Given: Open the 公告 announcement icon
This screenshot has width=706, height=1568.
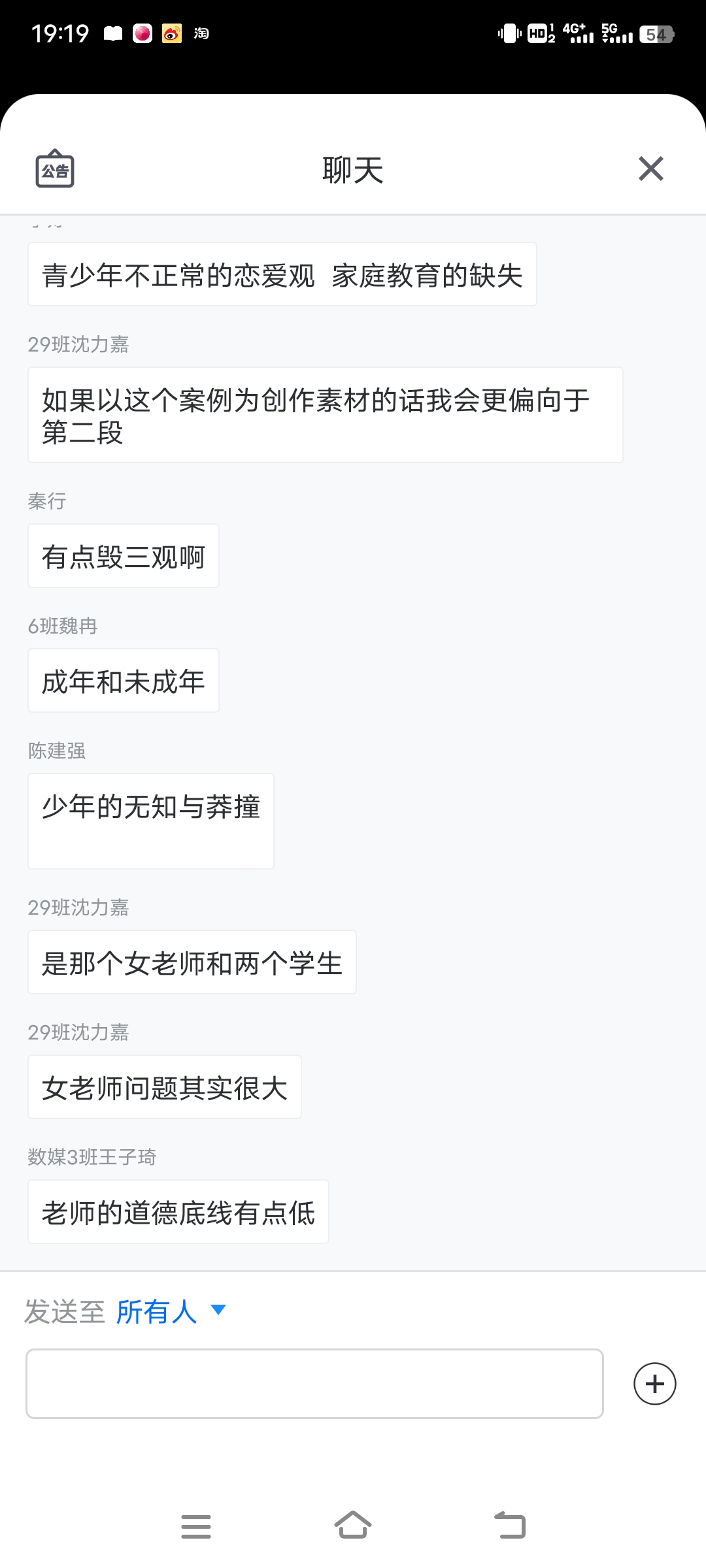Looking at the screenshot, I should [55, 169].
